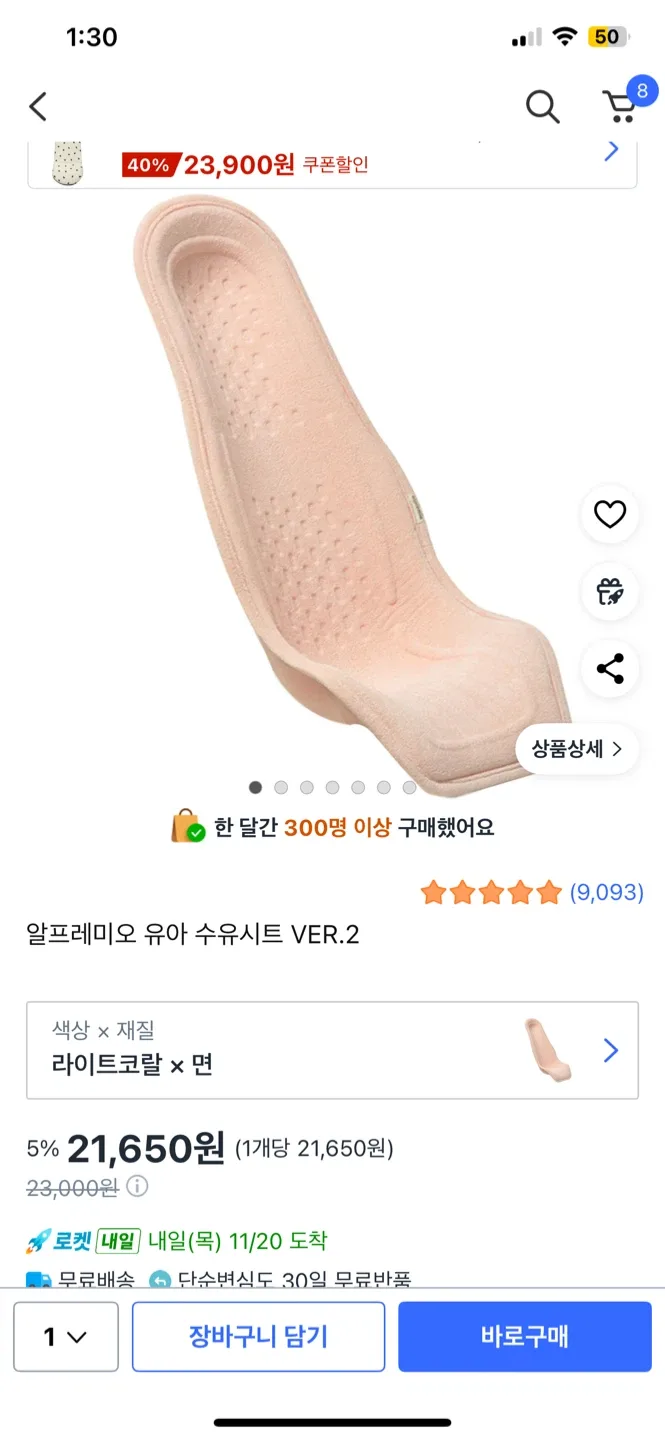Open the search magnifier icon
Screen dimensions: 665x1440
point(542,106)
